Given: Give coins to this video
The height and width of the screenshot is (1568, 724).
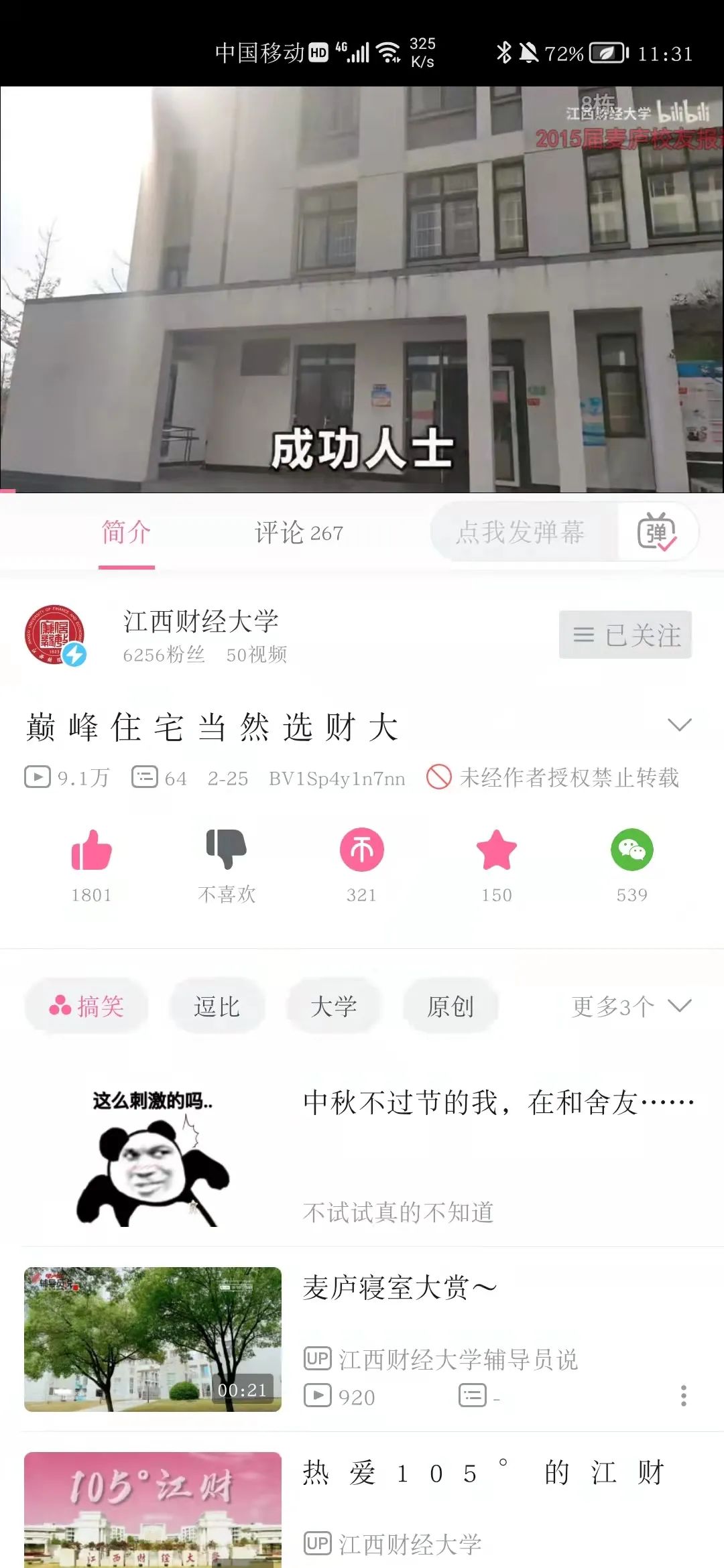Looking at the screenshot, I should (362, 850).
